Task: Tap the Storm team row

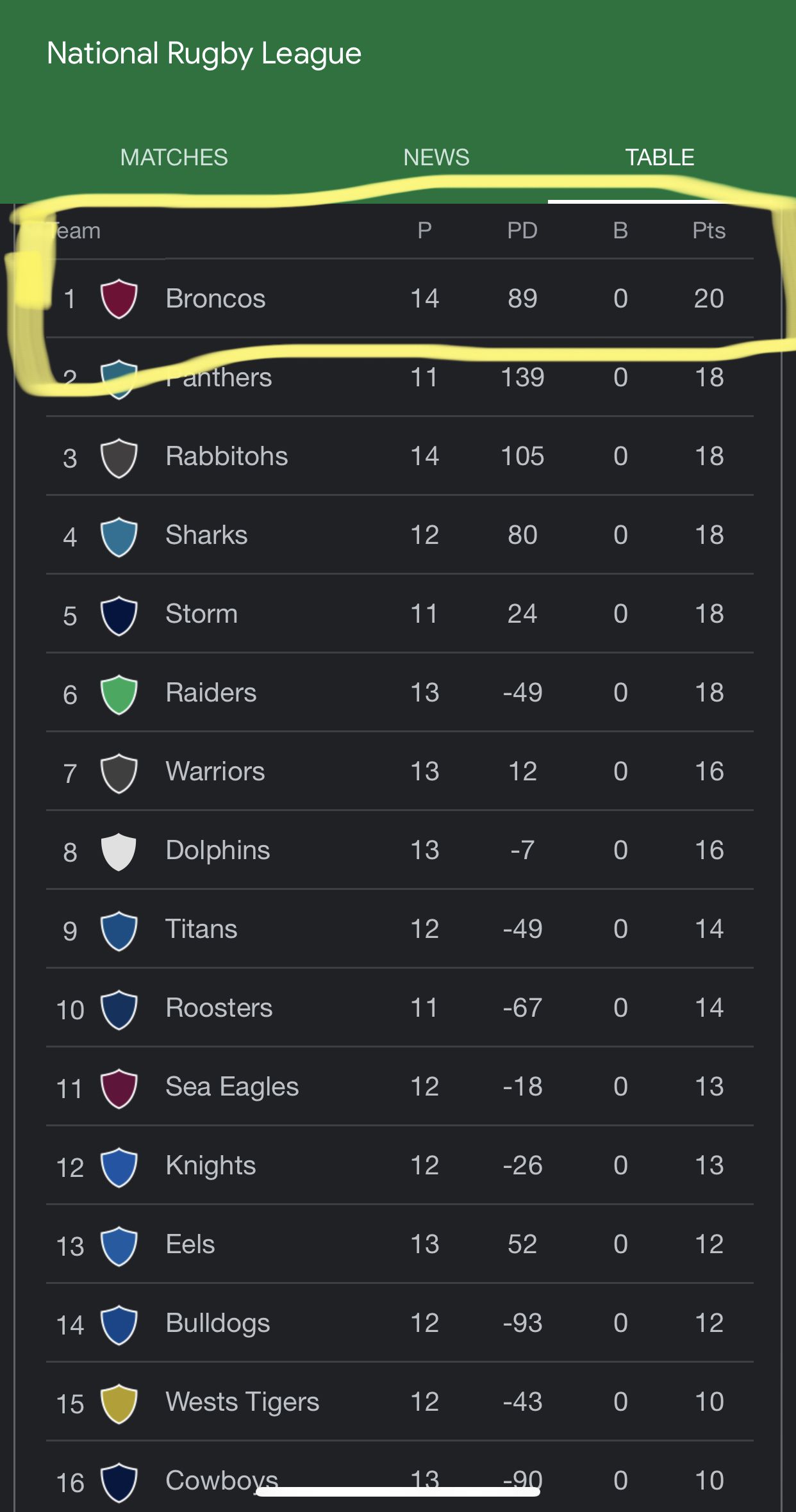Action: click(x=400, y=614)
